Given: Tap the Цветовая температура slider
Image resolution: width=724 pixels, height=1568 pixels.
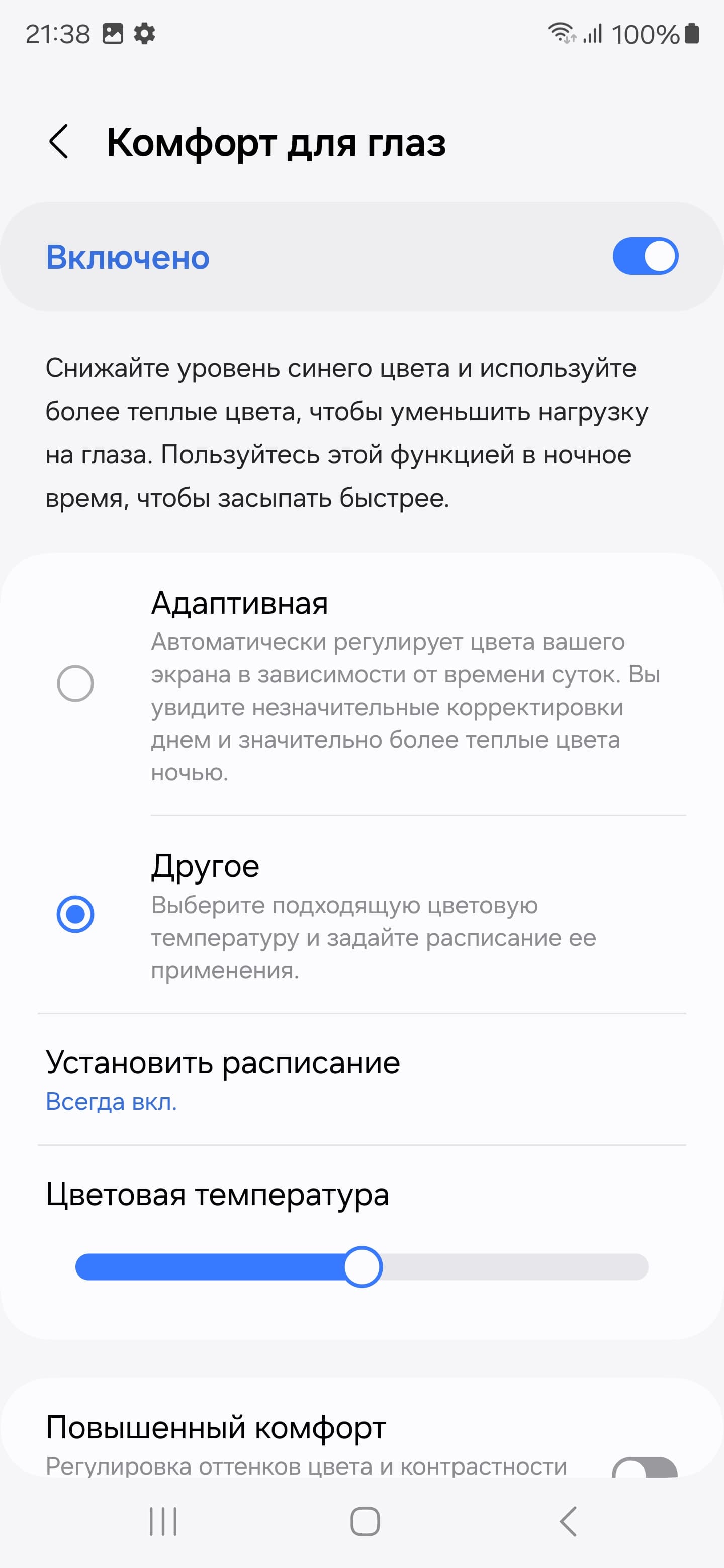Looking at the screenshot, I should pyautogui.click(x=361, y=1266).
